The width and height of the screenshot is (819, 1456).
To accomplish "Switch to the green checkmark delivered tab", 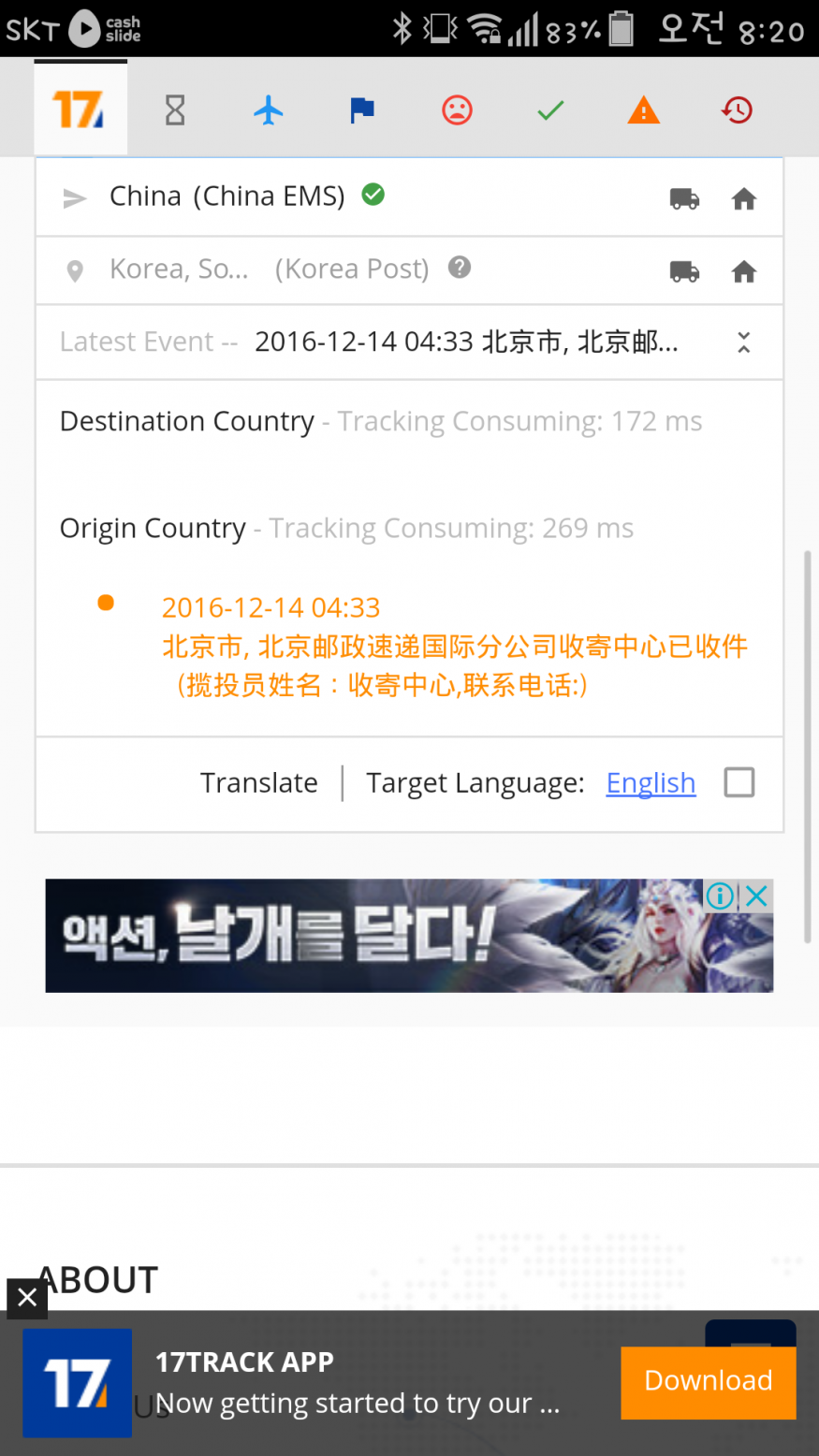I will point(550,110).
